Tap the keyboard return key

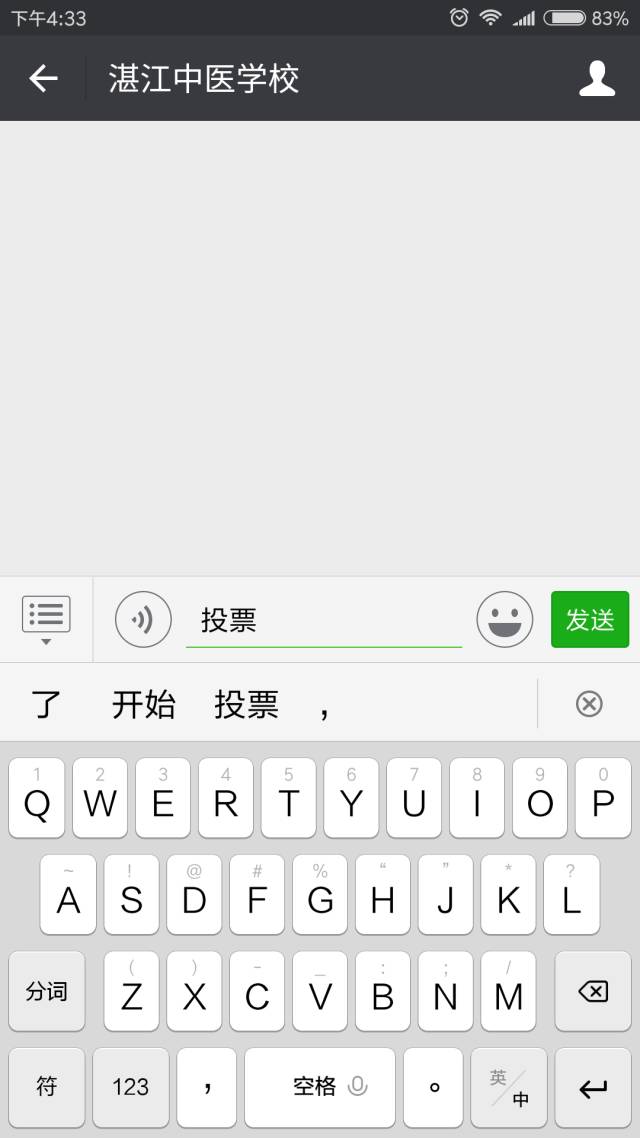593,1088
